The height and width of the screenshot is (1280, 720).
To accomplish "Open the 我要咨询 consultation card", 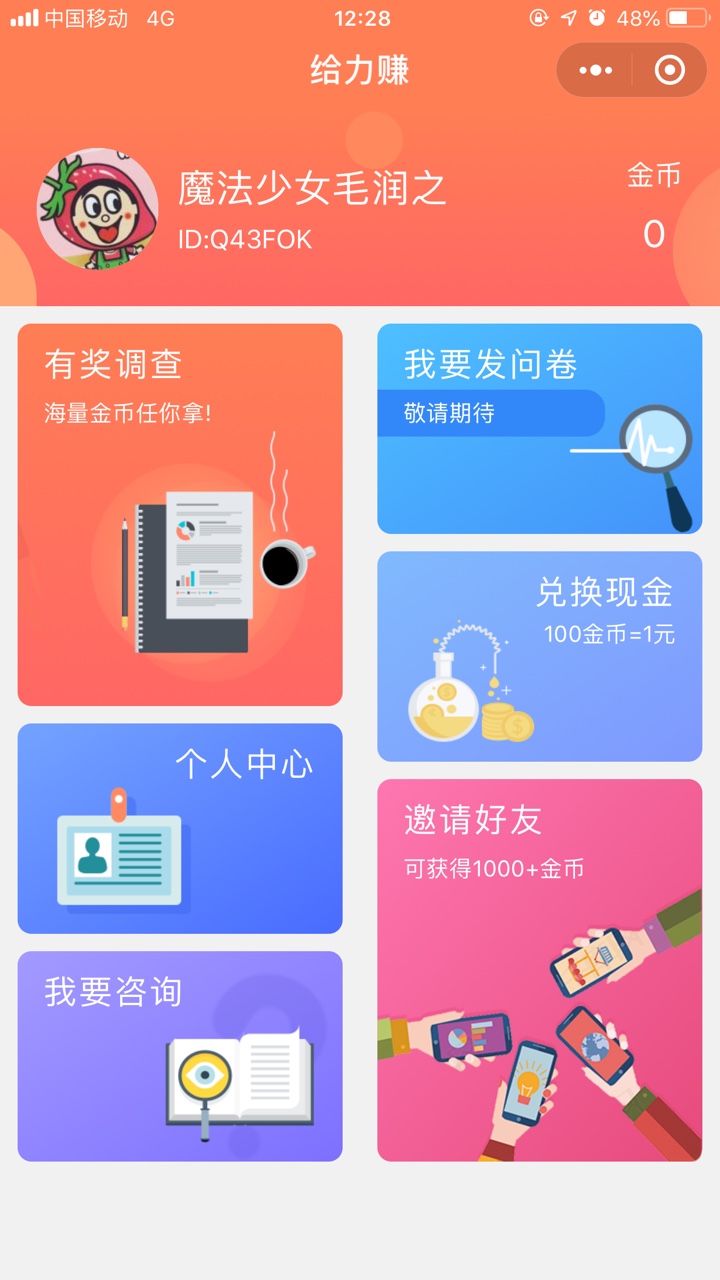I will pyautogui.click(x=180, y=1056).
